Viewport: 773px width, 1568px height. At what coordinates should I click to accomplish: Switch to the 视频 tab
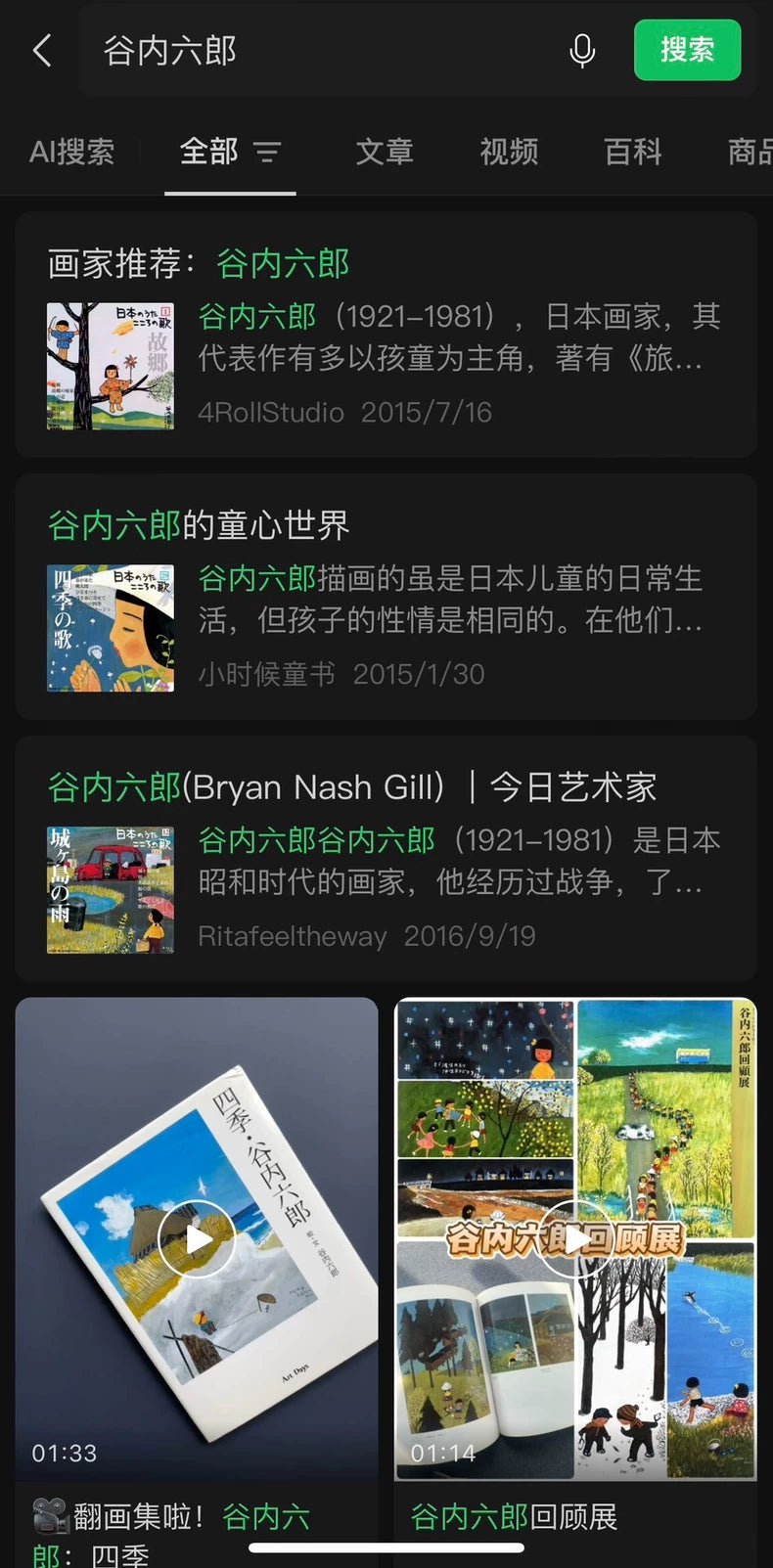509,152
